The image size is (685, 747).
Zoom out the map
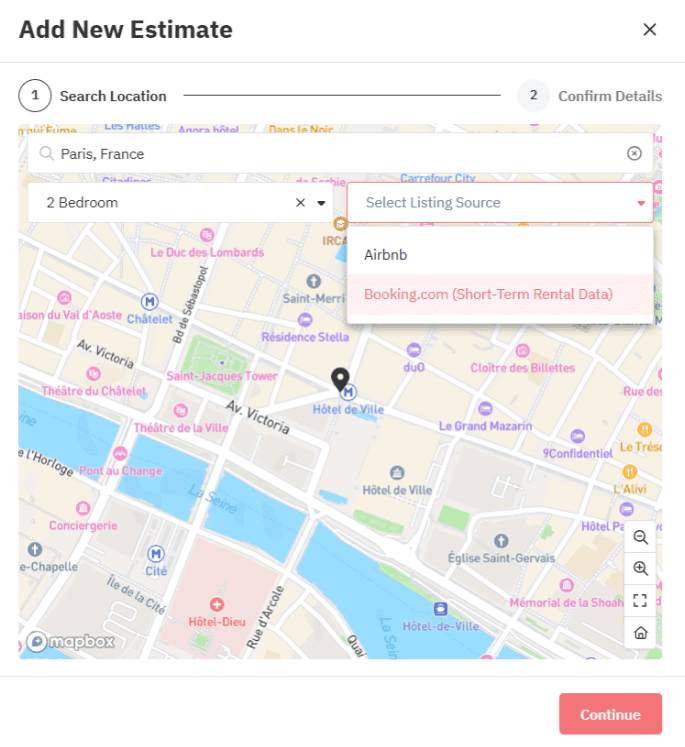[x=640, y=537]
